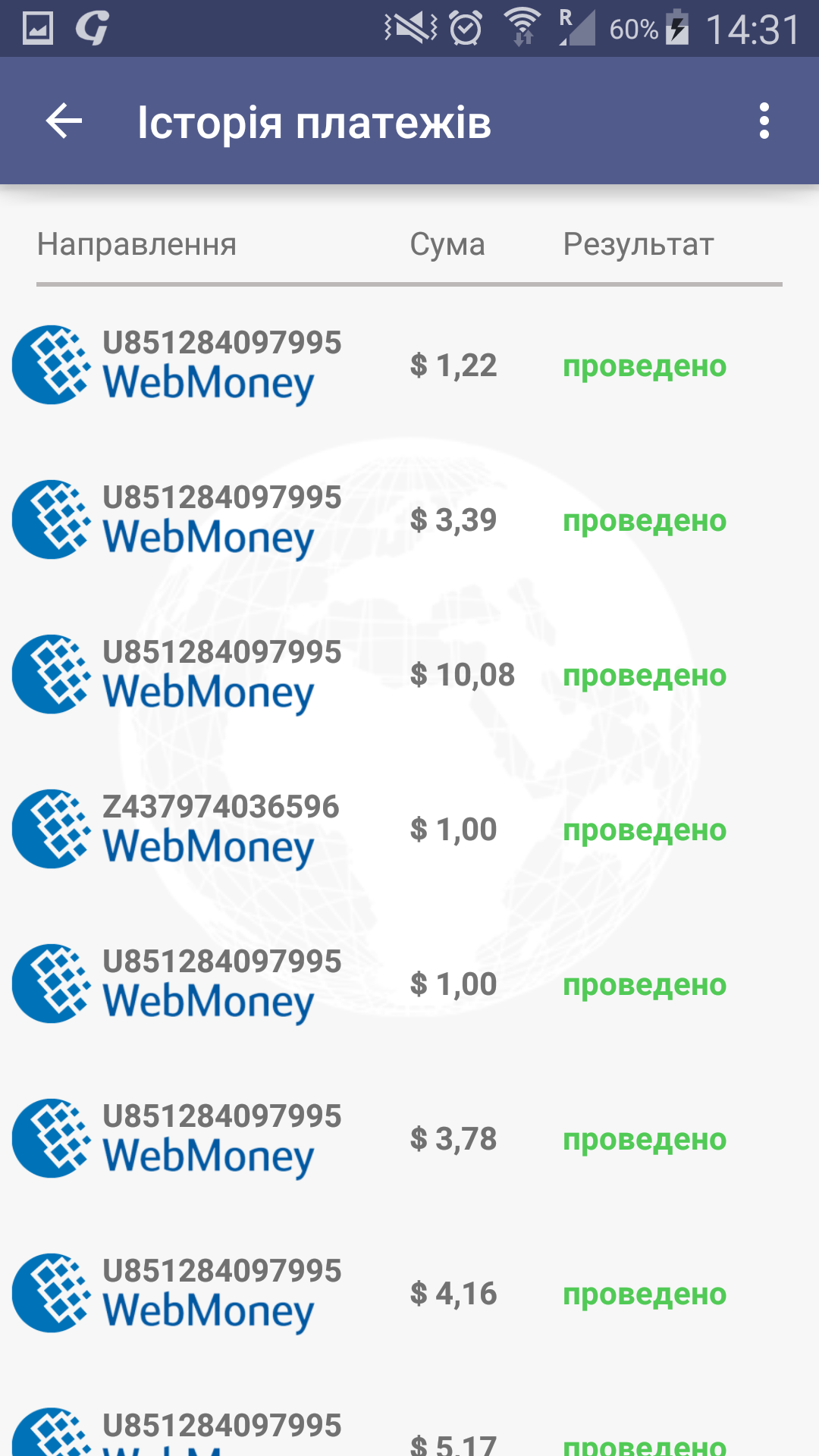Viewport: 819px width, 1456px height.
Task: Select the $ 10,08 WebMoney payment
Action: (x=409, y=675)
